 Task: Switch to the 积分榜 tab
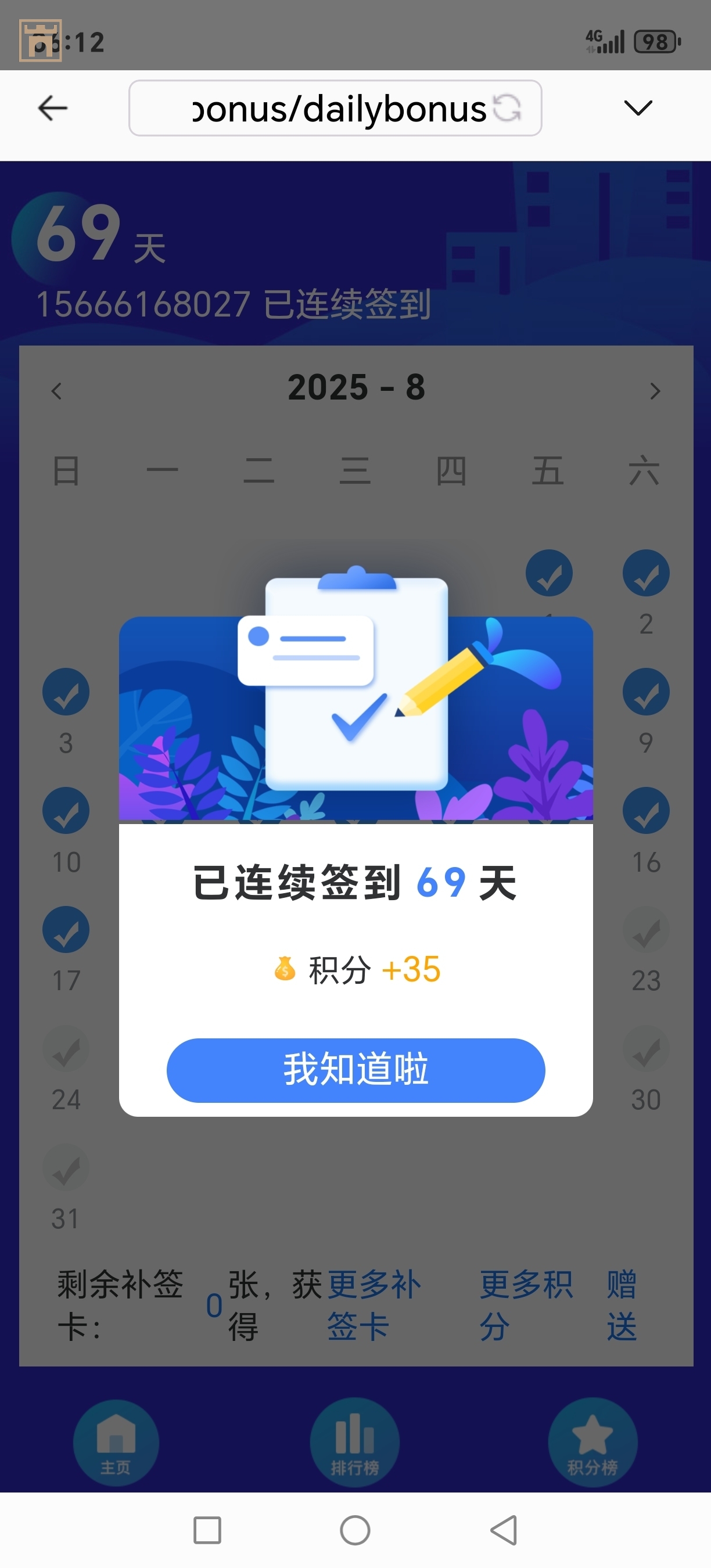(592, 1443)
